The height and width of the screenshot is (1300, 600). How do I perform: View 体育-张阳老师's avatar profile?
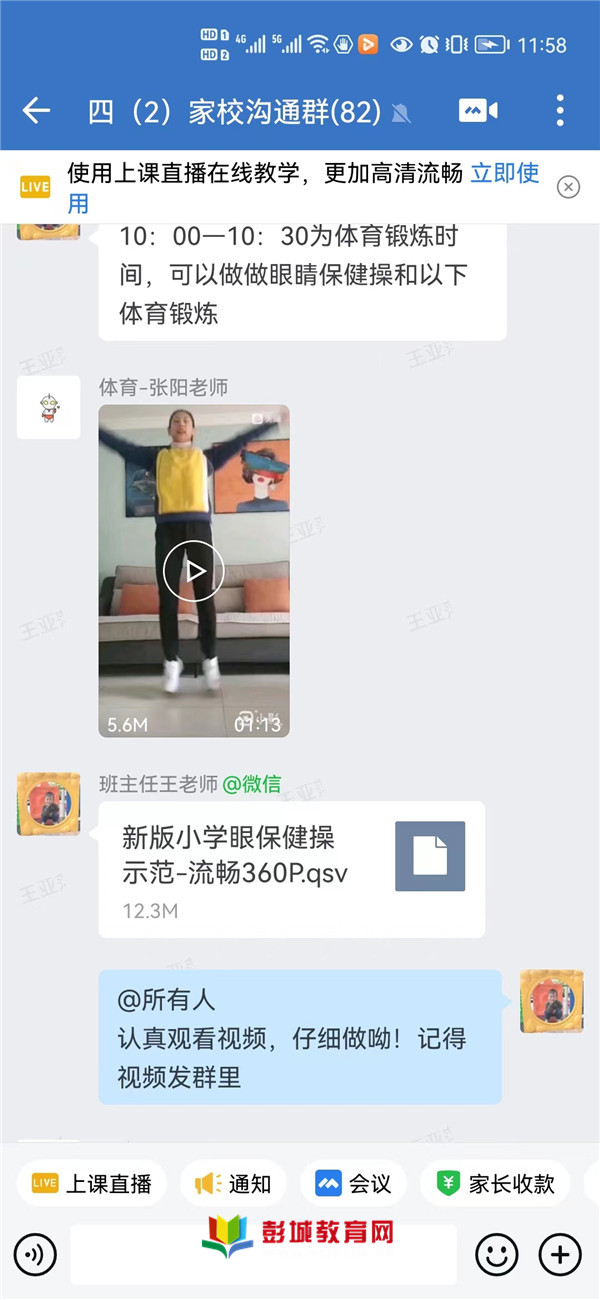(x=48, y=407)
